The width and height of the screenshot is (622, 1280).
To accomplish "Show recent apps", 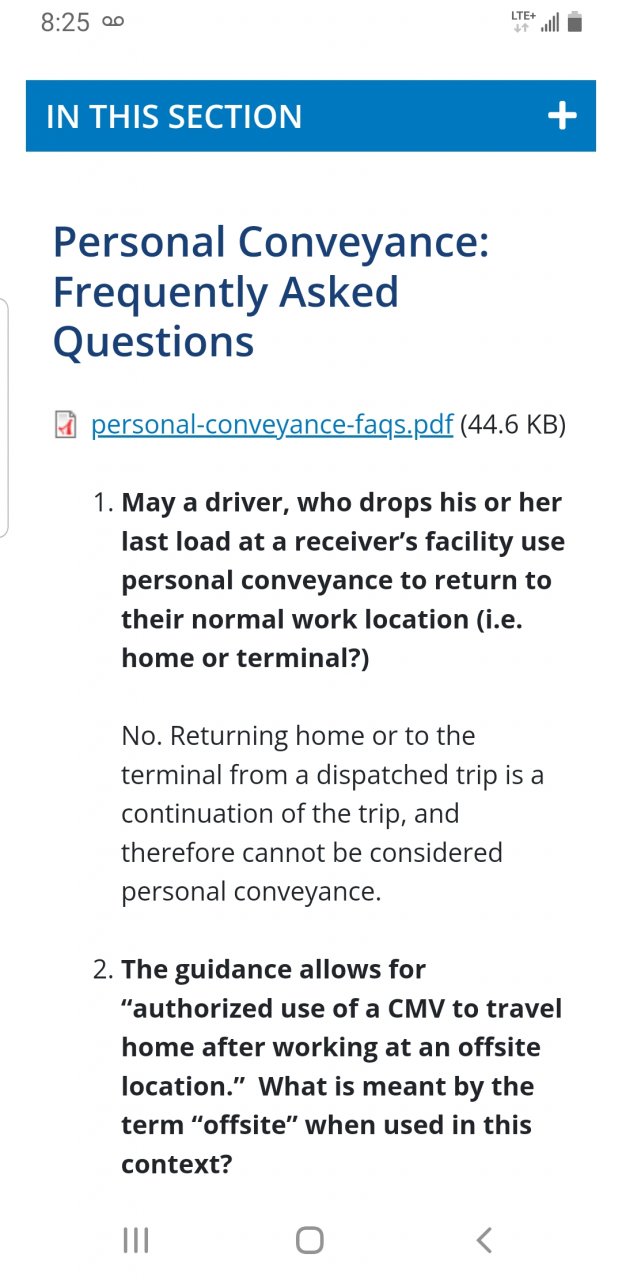I will [x=135, y=1241].
